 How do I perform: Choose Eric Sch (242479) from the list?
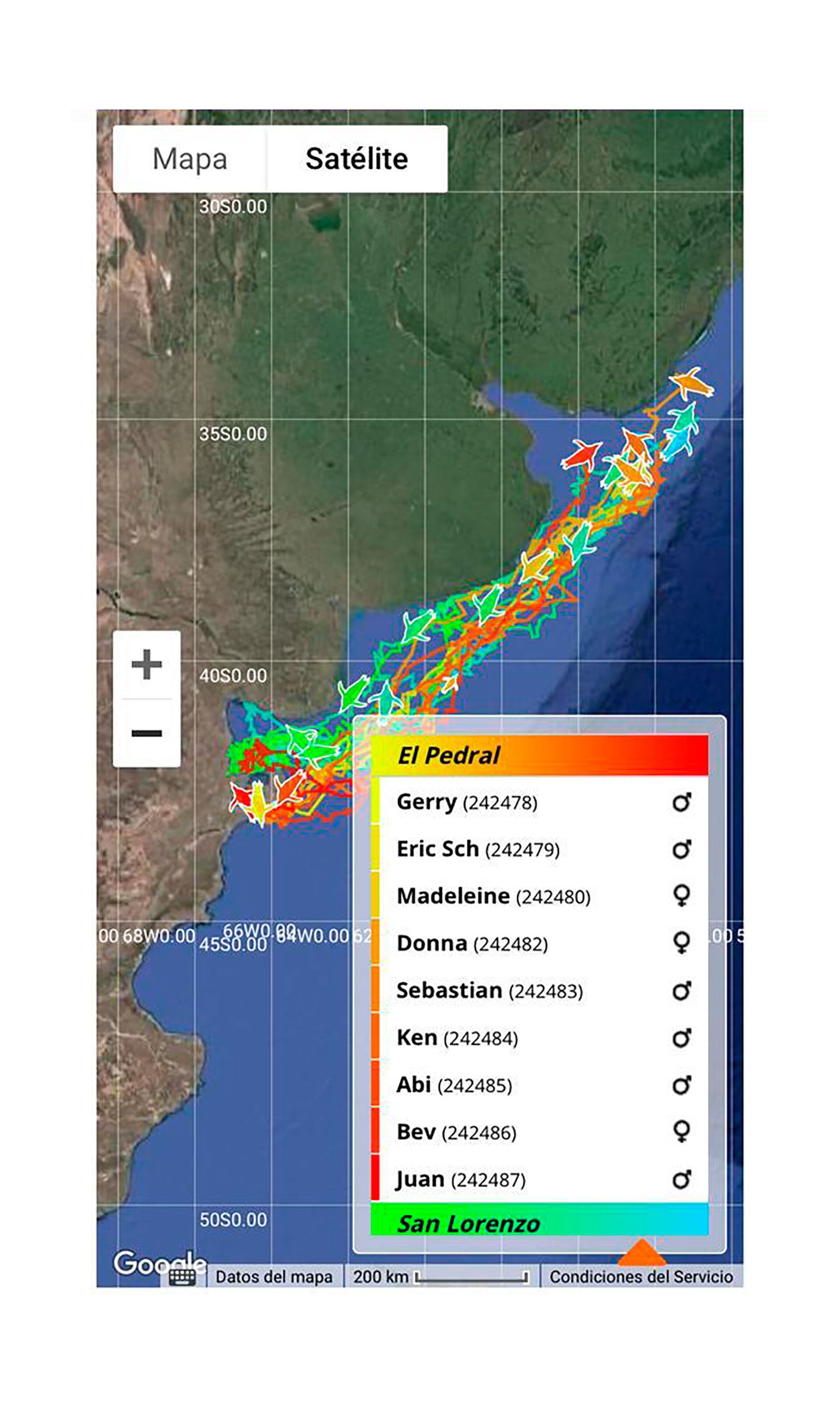coord(478,849)
